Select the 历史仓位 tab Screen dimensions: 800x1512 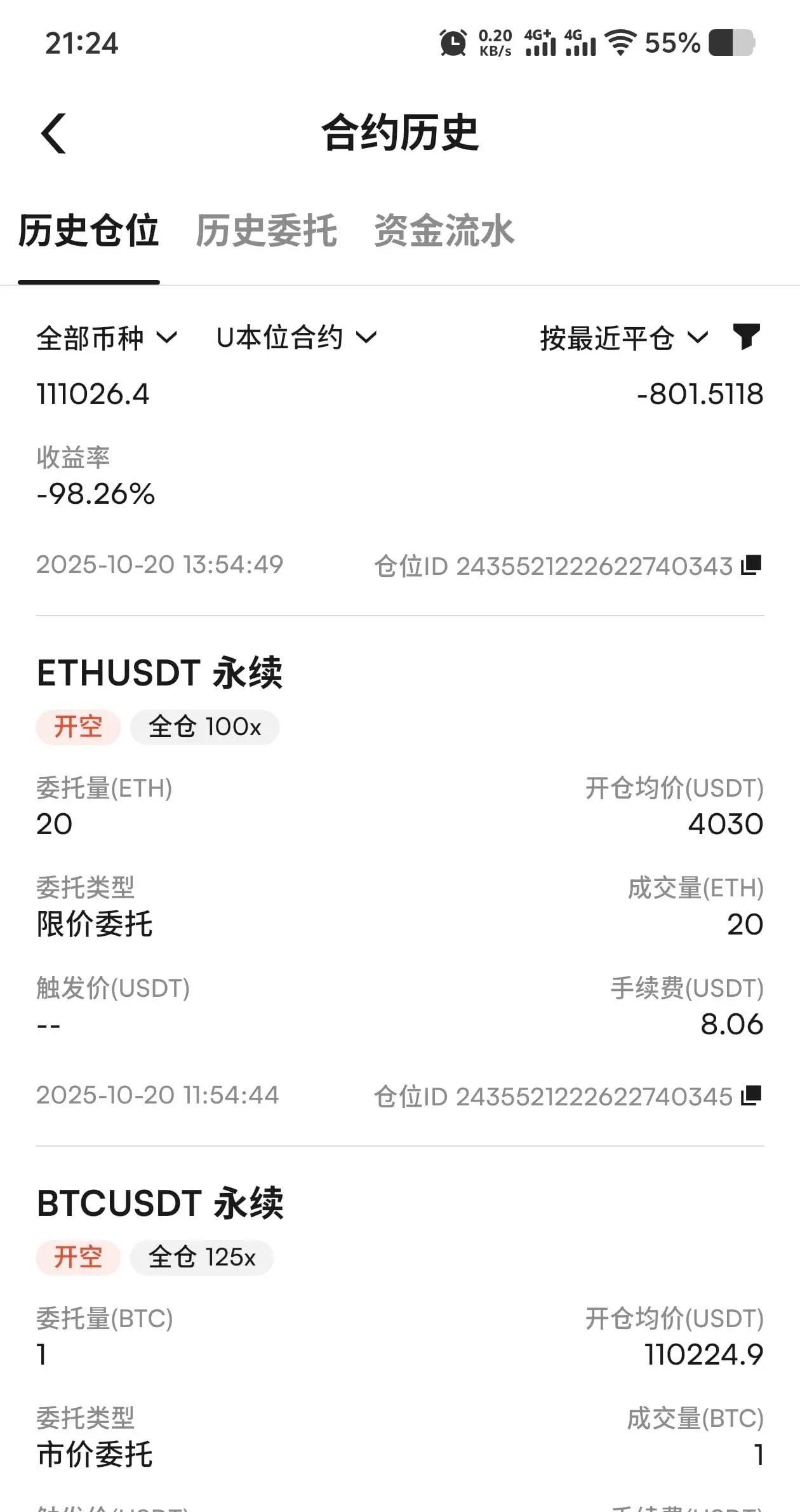(88, 231)
